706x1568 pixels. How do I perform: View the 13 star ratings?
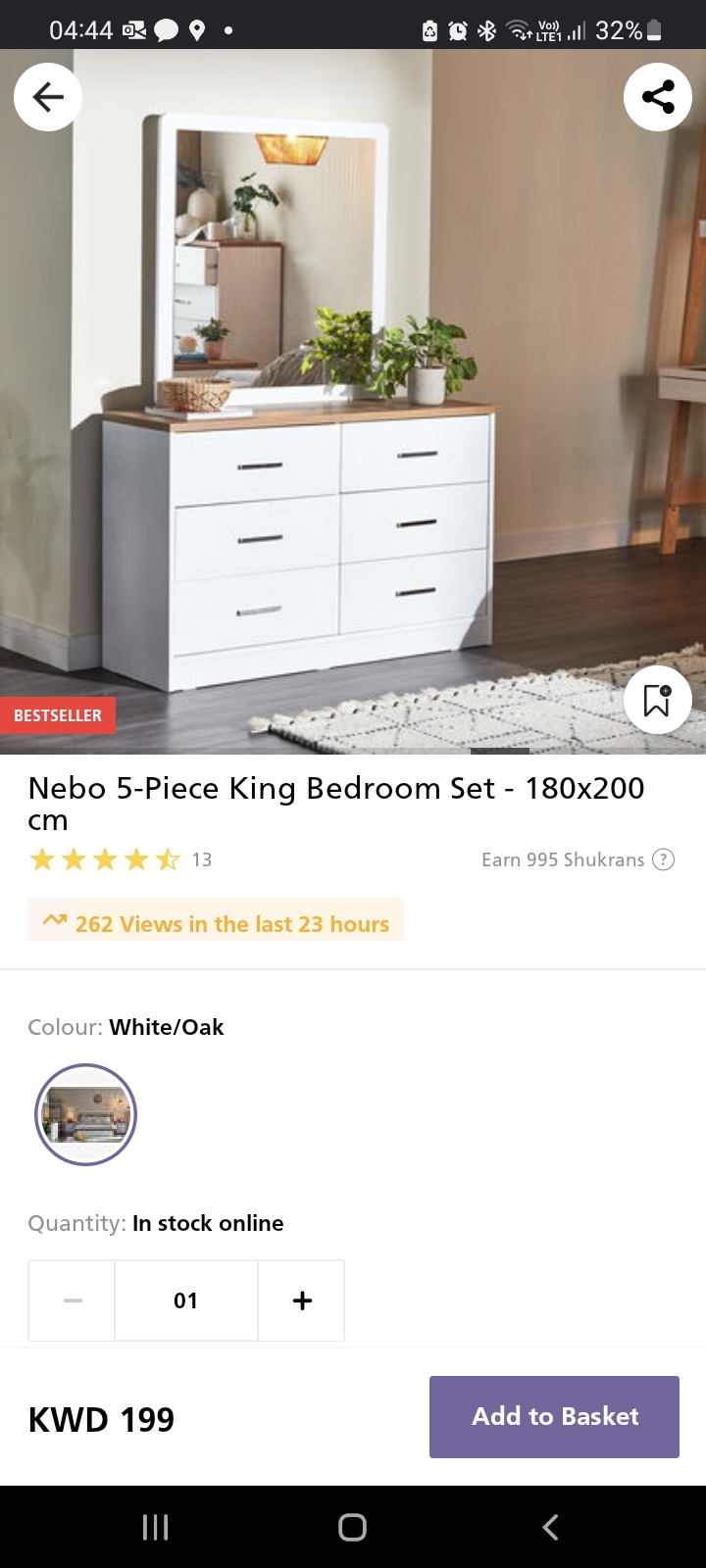pos(120,859)
